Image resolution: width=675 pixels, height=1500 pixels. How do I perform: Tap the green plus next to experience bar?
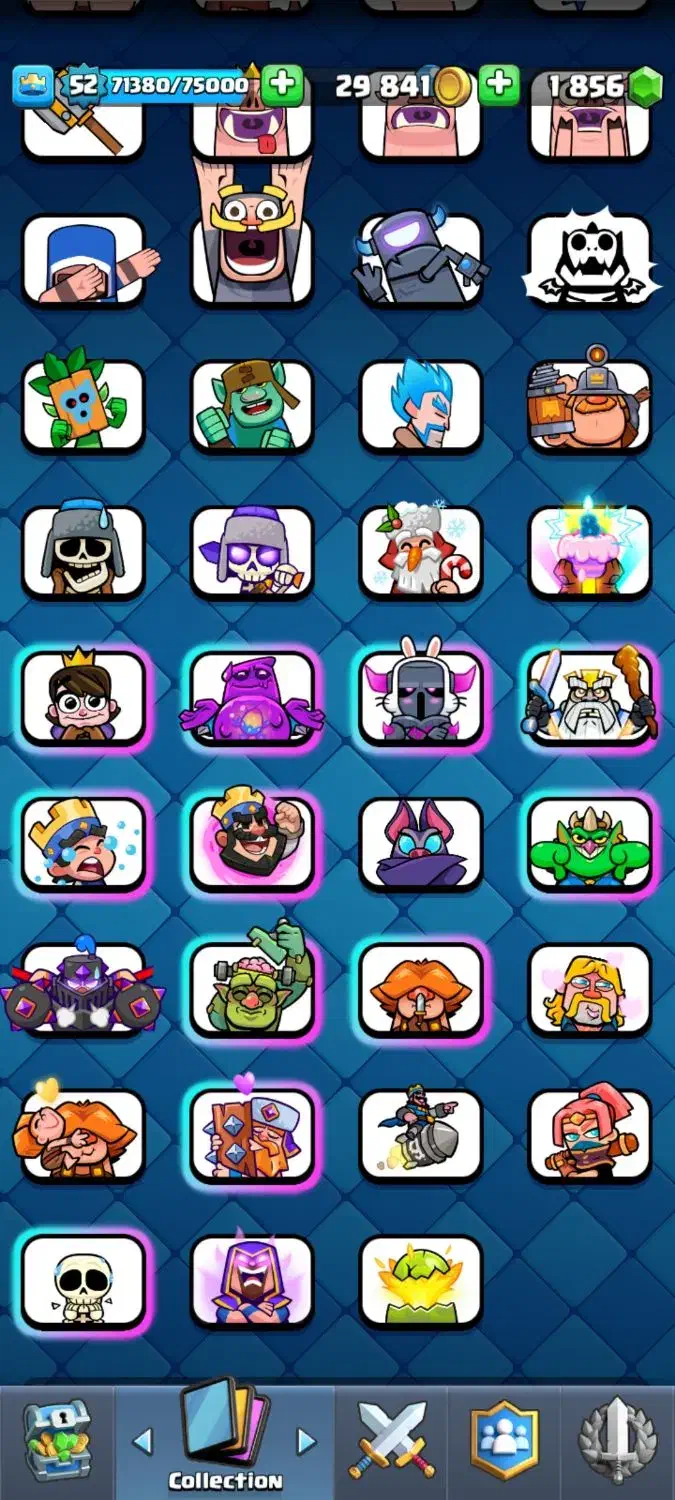coord(283,85)
